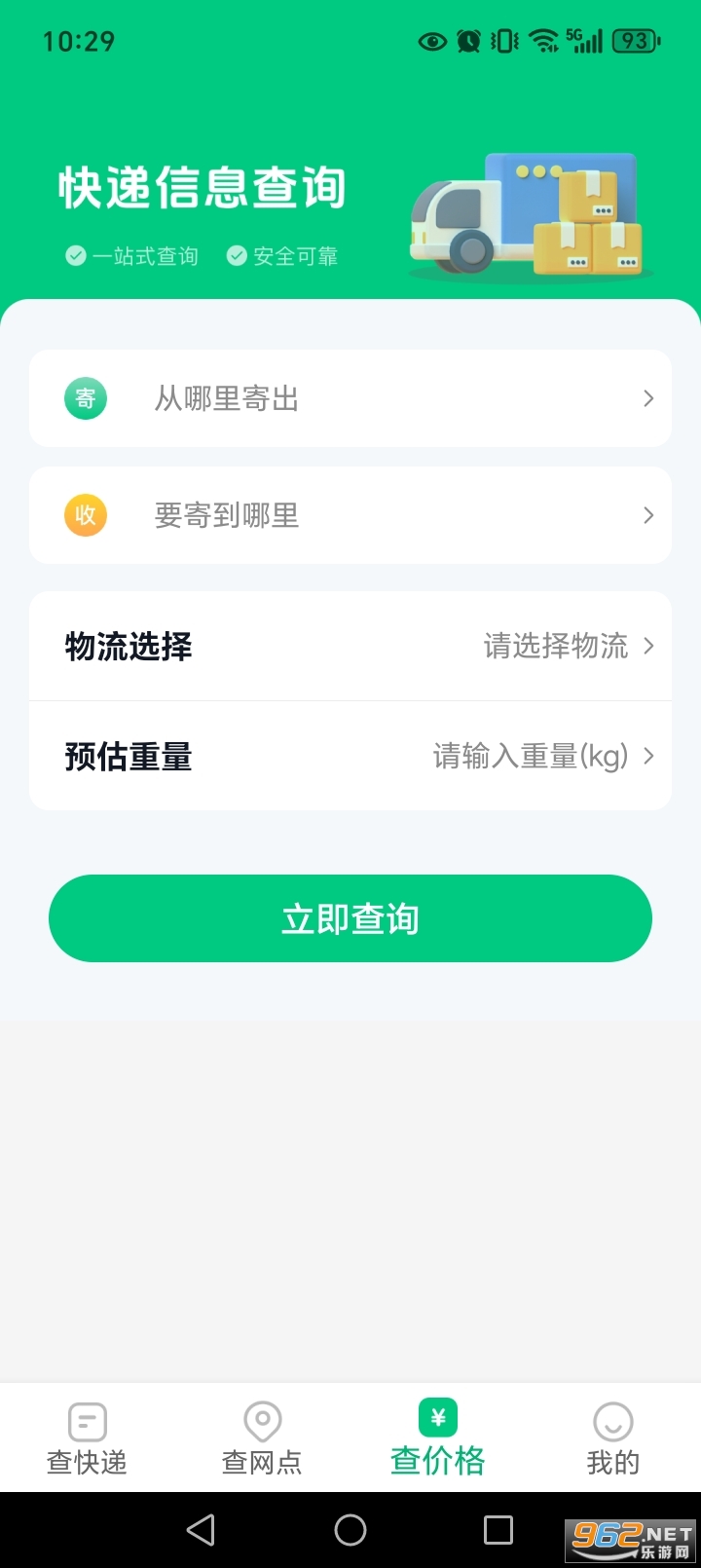Tap the green 寄 sender icon
The height and width of the screenshot is (1568, 701).
[x=85, y=398]
